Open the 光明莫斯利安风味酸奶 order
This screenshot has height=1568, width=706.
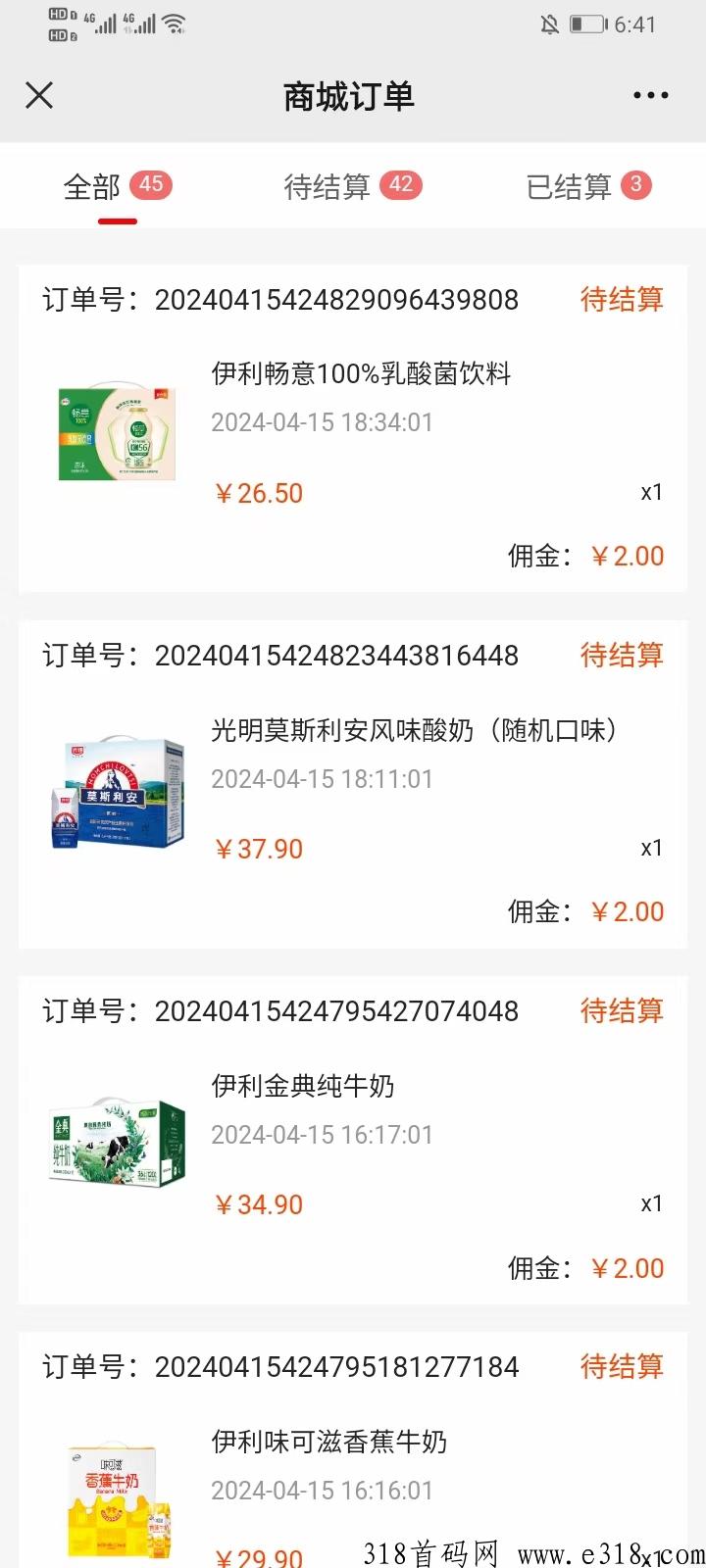coord(412,730)
